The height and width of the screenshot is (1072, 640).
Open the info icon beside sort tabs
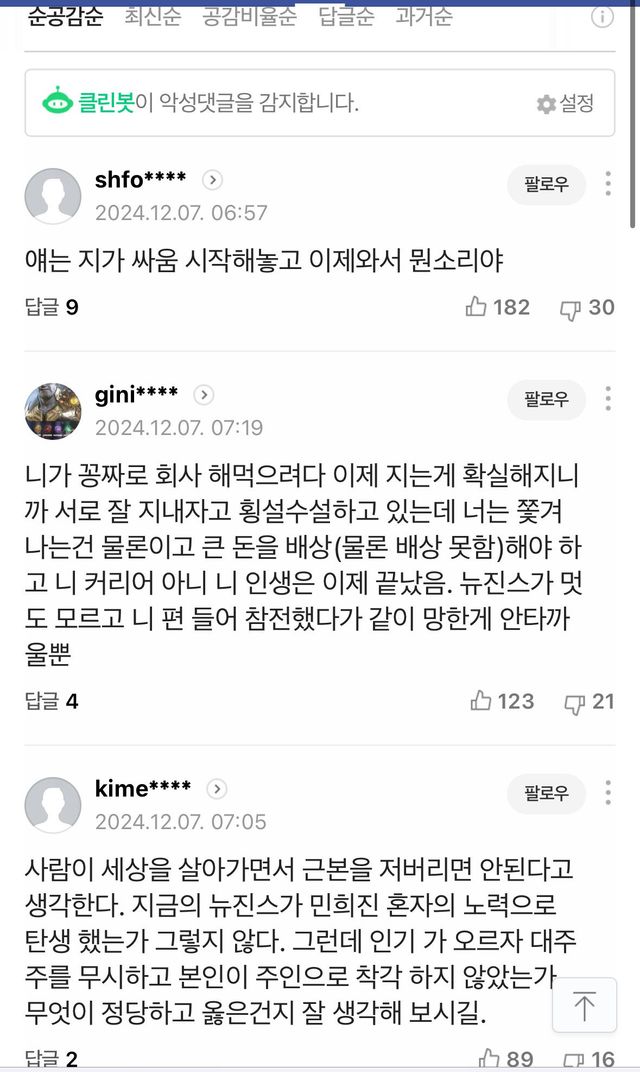(602, 16)
